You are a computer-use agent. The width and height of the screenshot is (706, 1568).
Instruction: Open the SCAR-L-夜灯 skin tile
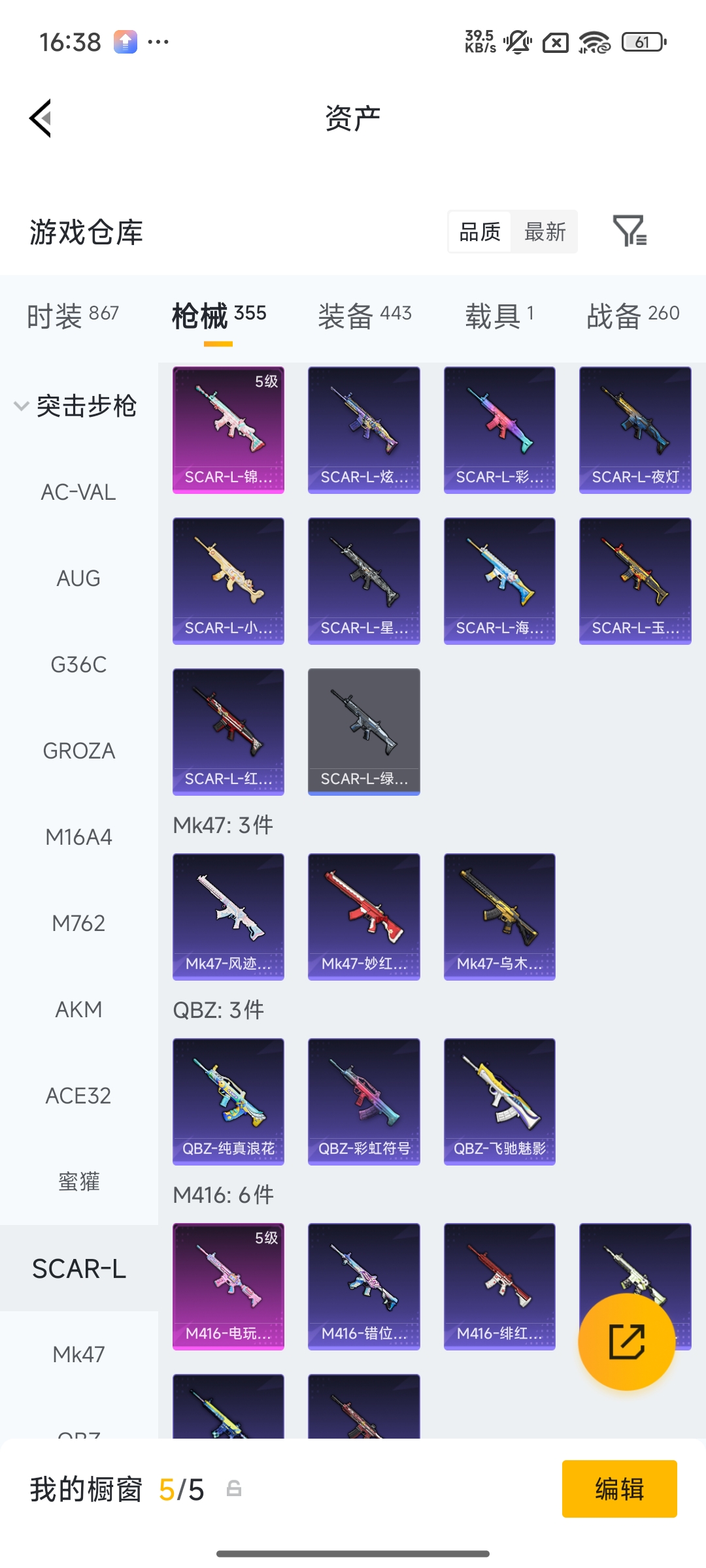tap(635, 430)
